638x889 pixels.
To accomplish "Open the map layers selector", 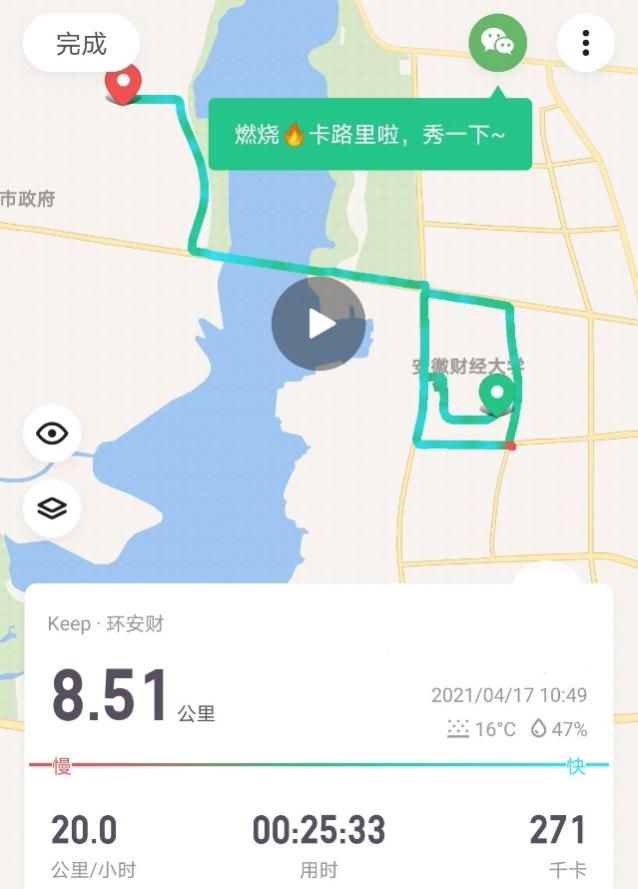I will pyautogui.click(x=52, y=508).
